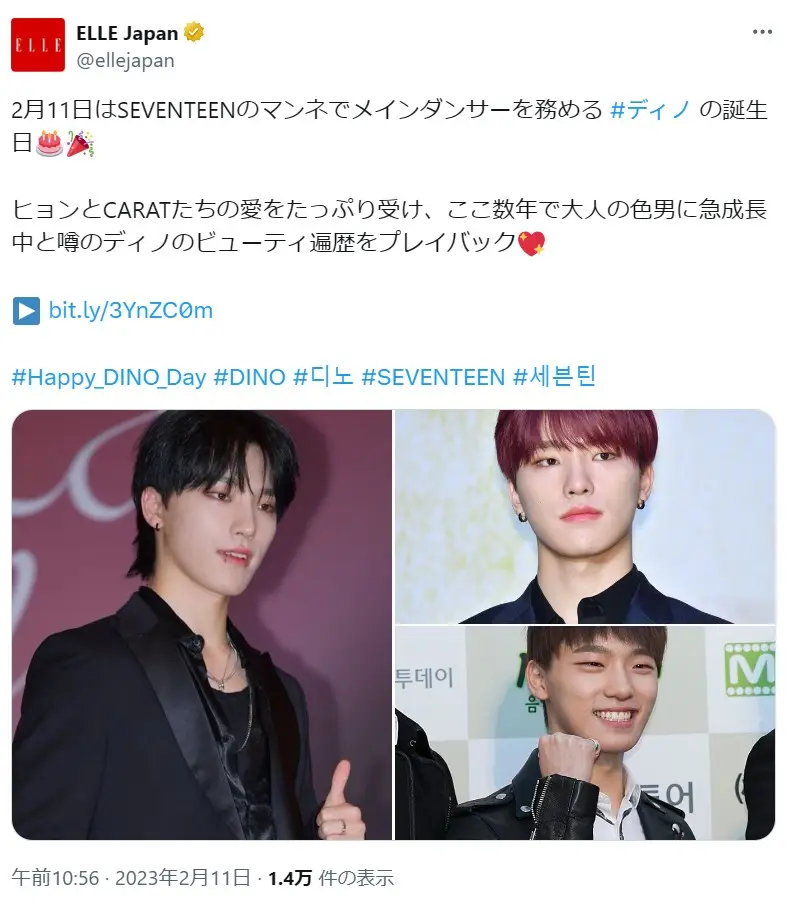View the red-haired photo
This screenshot has height=907, width=790.
[x=585, y=516]
